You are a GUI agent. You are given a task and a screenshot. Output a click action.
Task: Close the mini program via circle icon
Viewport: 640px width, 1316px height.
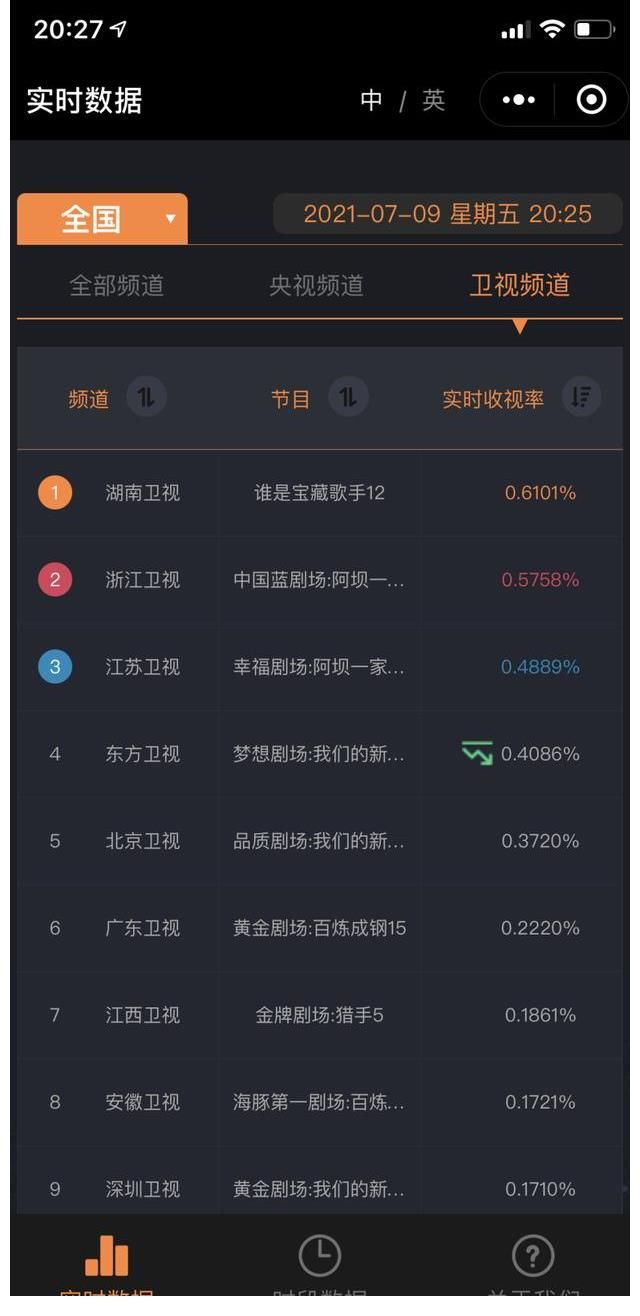coord(591,100)
